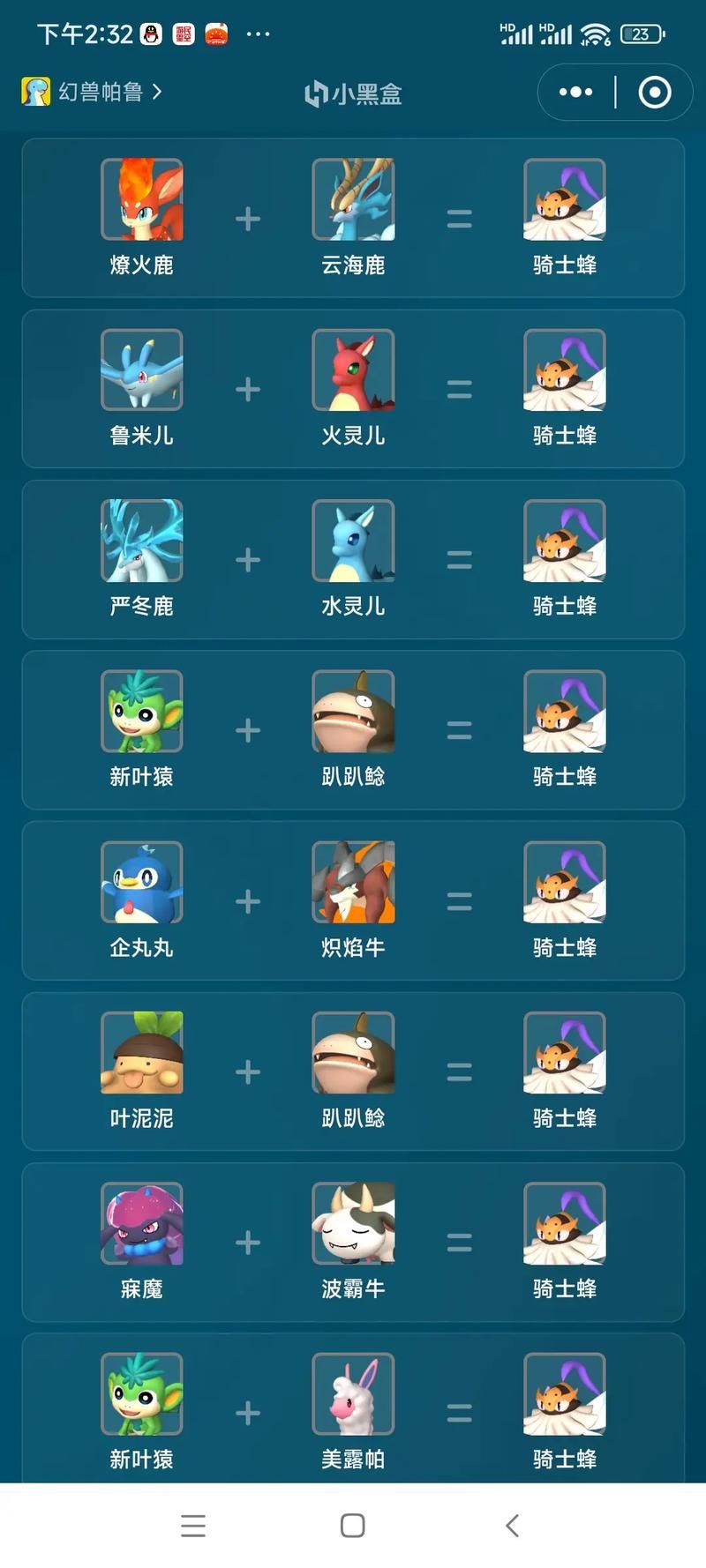Screen dimensions: 706x1568
Task: Open the 骑士蜂 result icon in the first row
Action: coord(564,201)
